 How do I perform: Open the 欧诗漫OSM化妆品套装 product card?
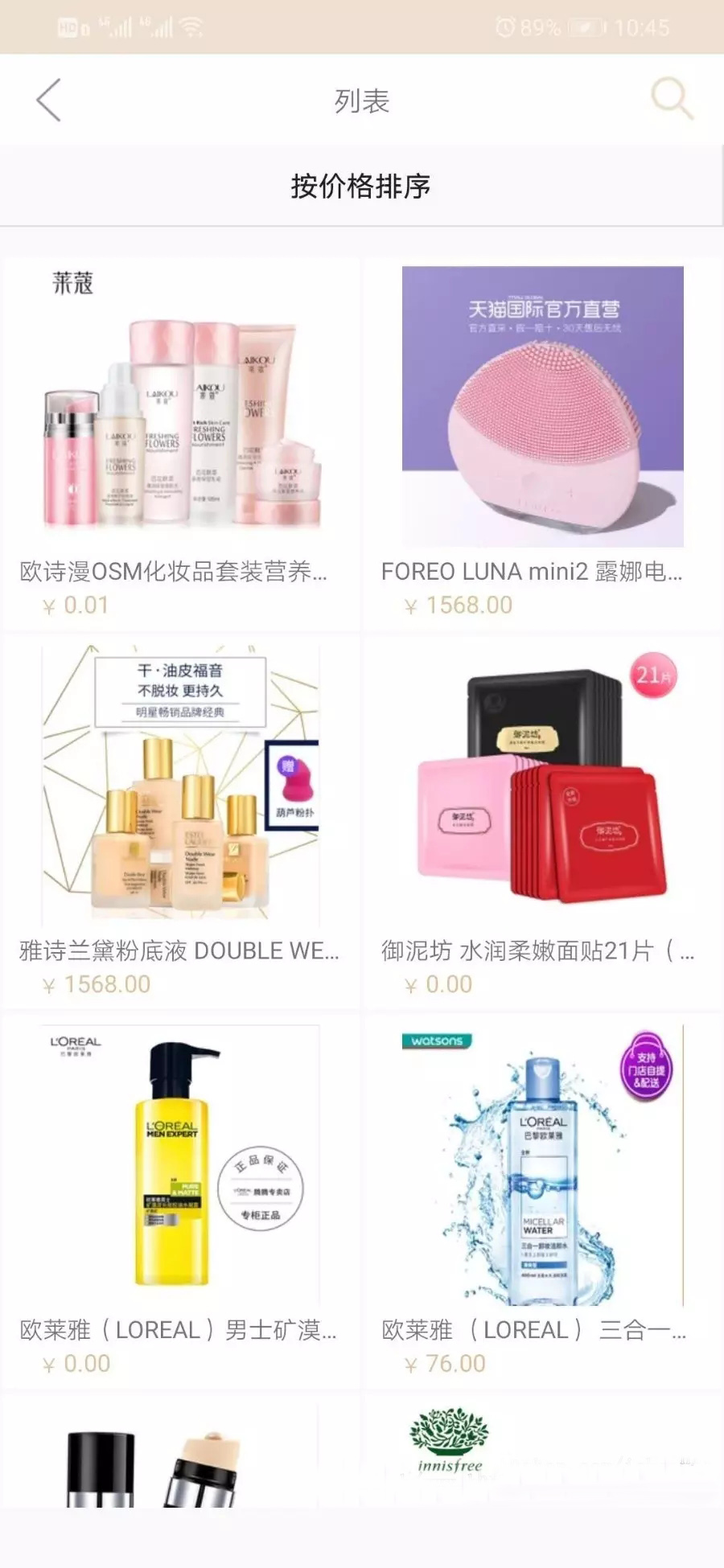pyautogui.click(x=181, y=442)
